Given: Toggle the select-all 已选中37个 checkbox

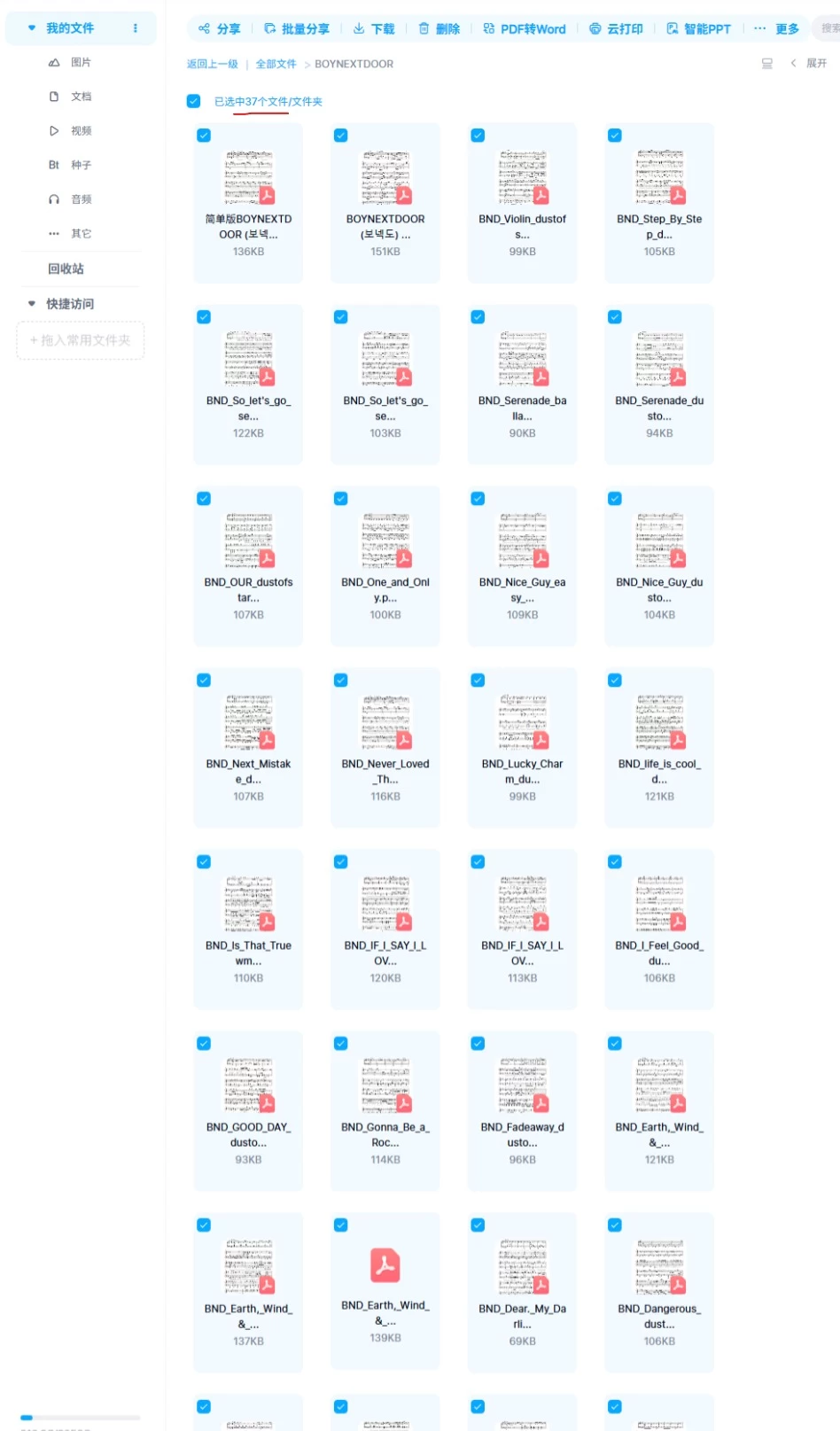Looking at the screenshot, I should (x=194, y=101).
